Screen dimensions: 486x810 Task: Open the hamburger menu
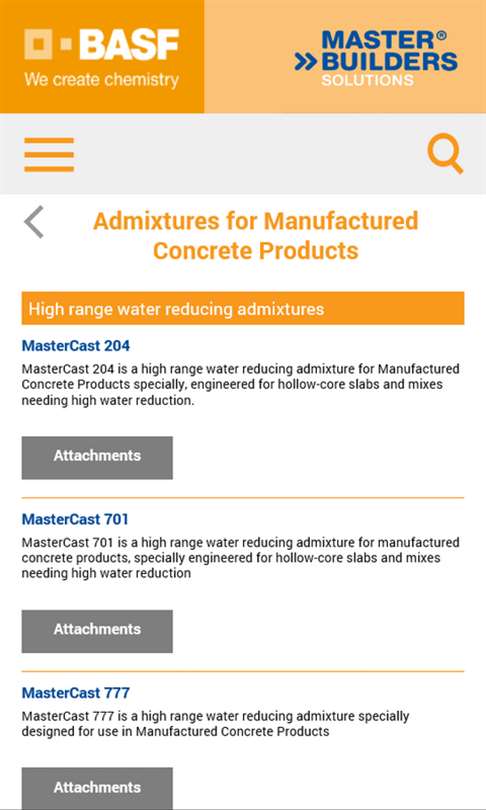pos(49,154)
